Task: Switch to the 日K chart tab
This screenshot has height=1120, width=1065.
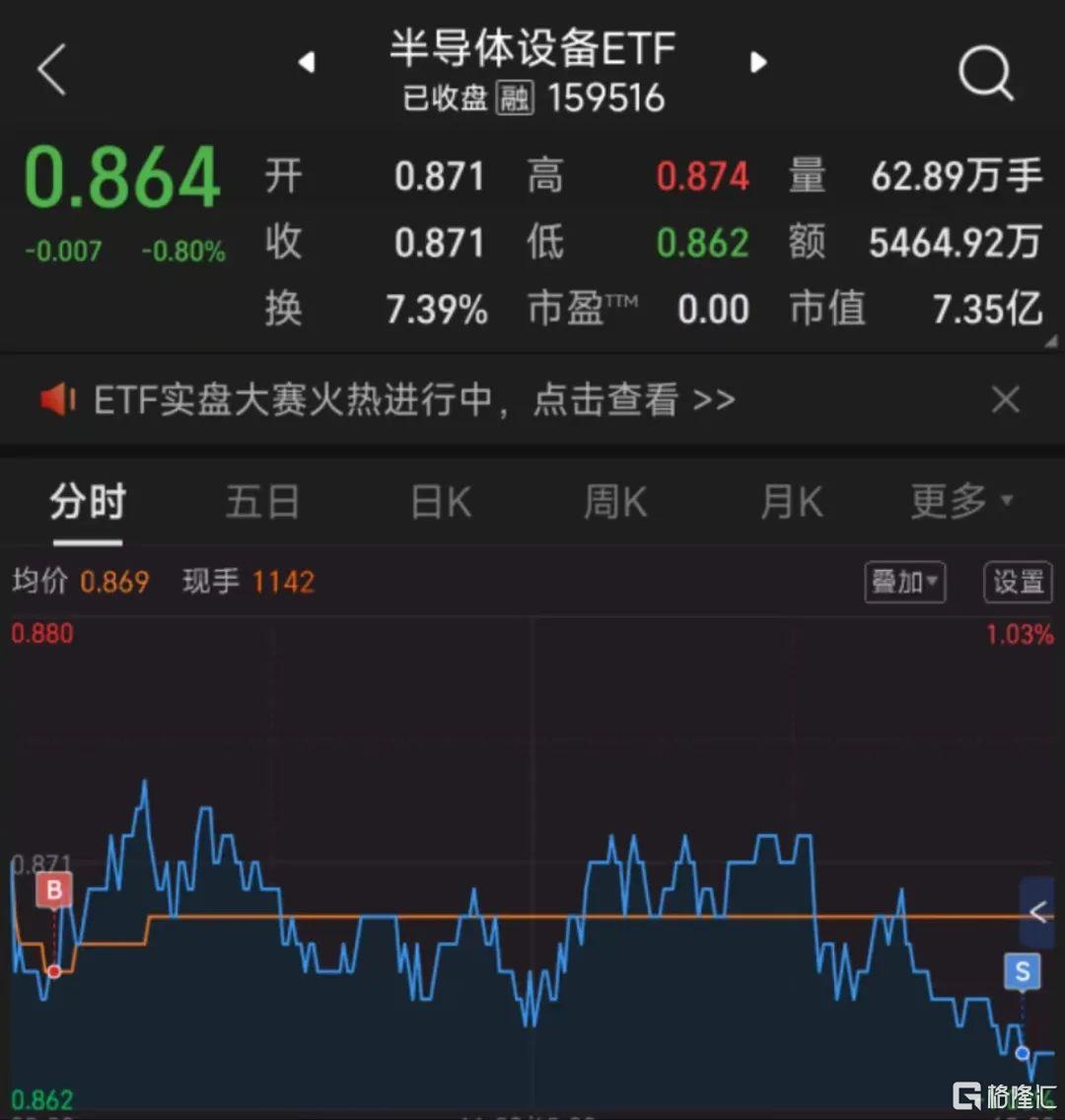Action: (x=441, y=503)
